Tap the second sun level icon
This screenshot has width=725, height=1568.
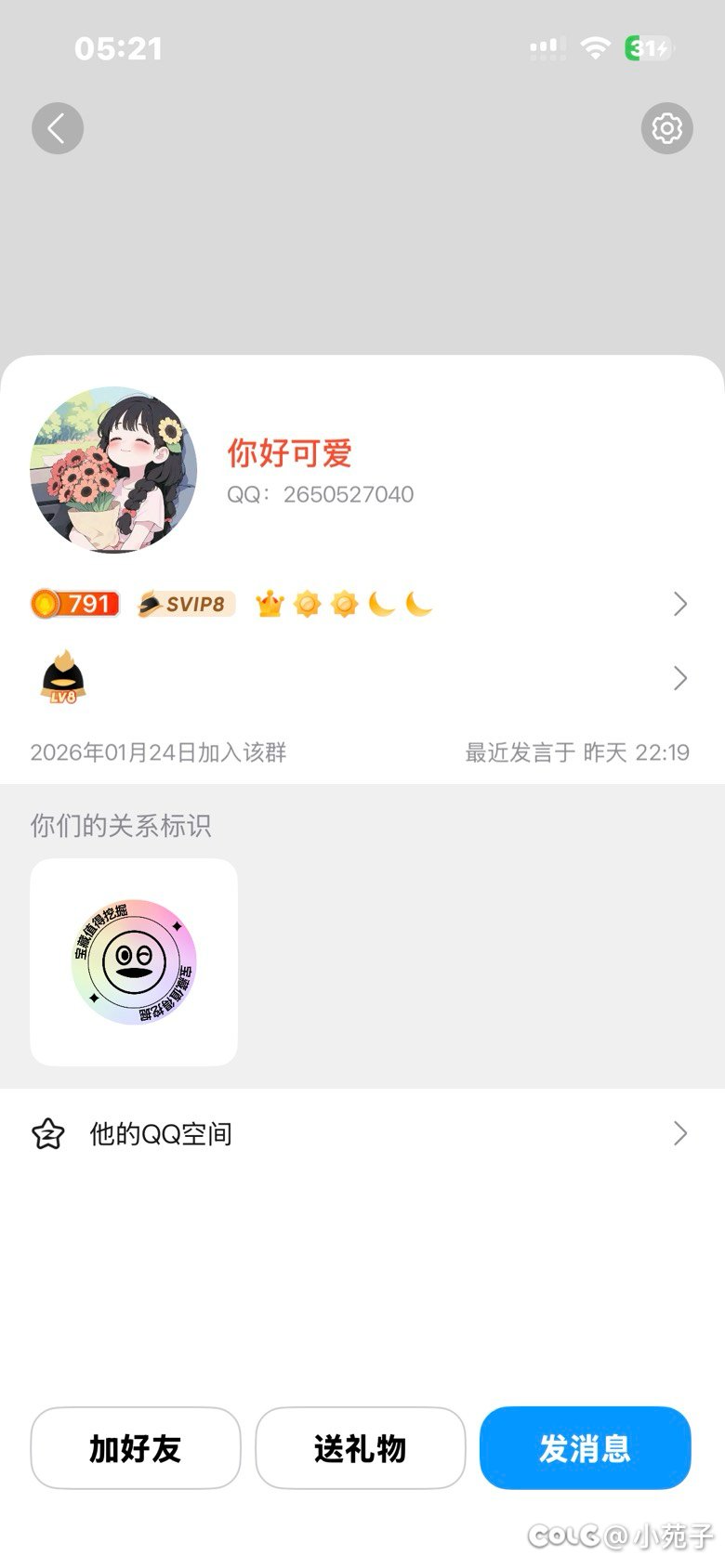(344, 604)
